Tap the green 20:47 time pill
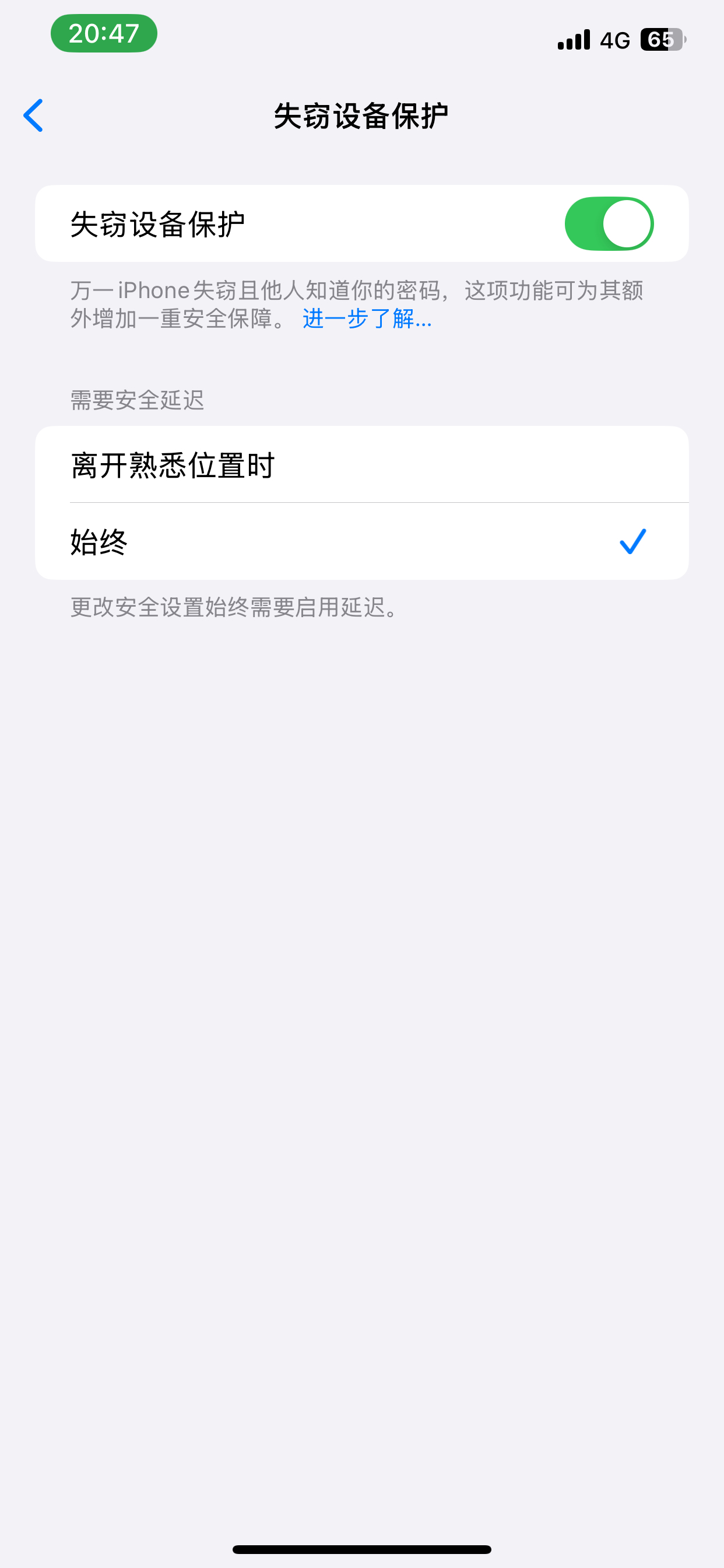This screenshot has width=724, height=1568. 103,34
